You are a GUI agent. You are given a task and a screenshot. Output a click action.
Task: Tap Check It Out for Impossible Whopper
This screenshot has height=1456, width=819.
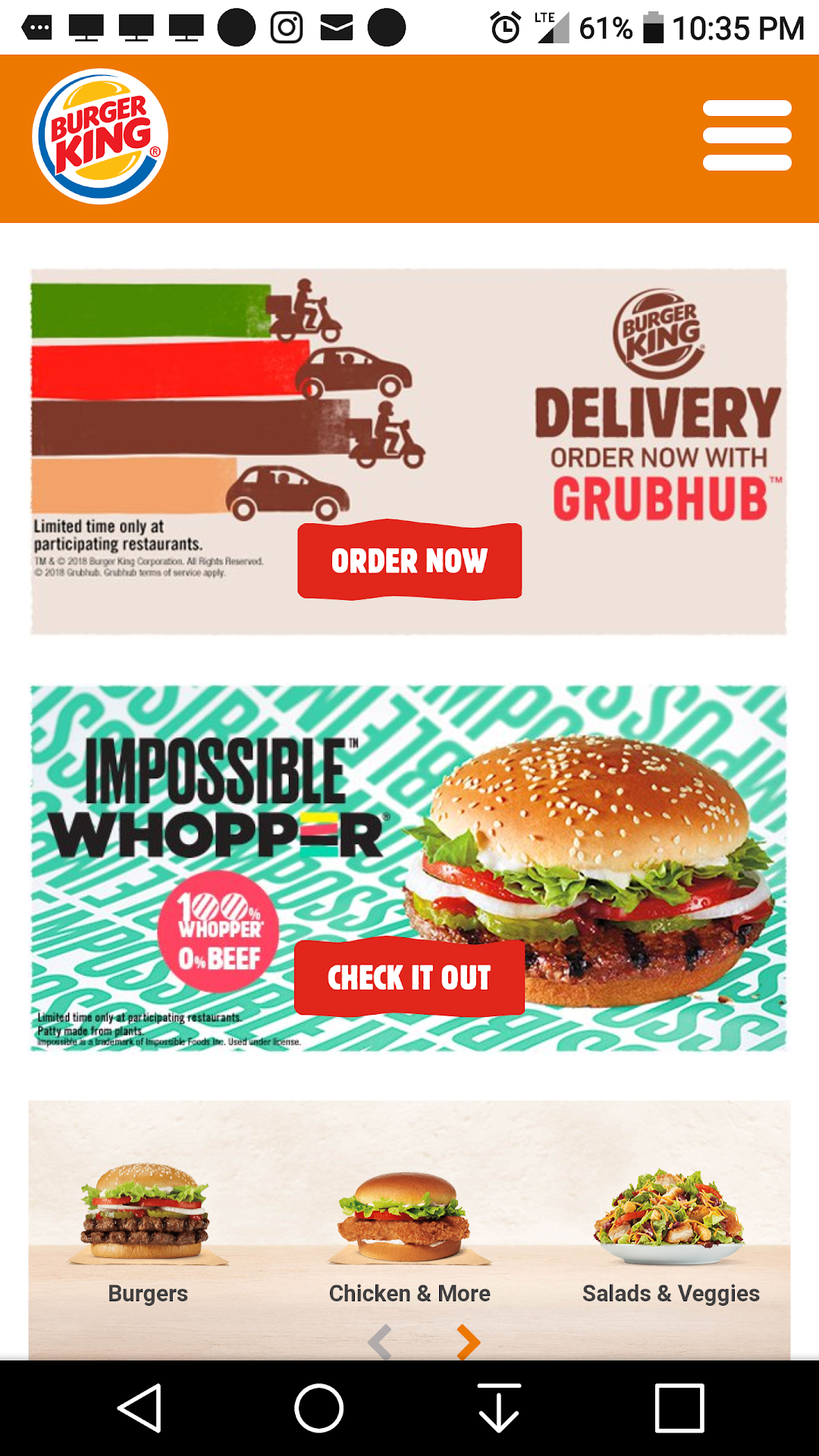coord(409,977)
